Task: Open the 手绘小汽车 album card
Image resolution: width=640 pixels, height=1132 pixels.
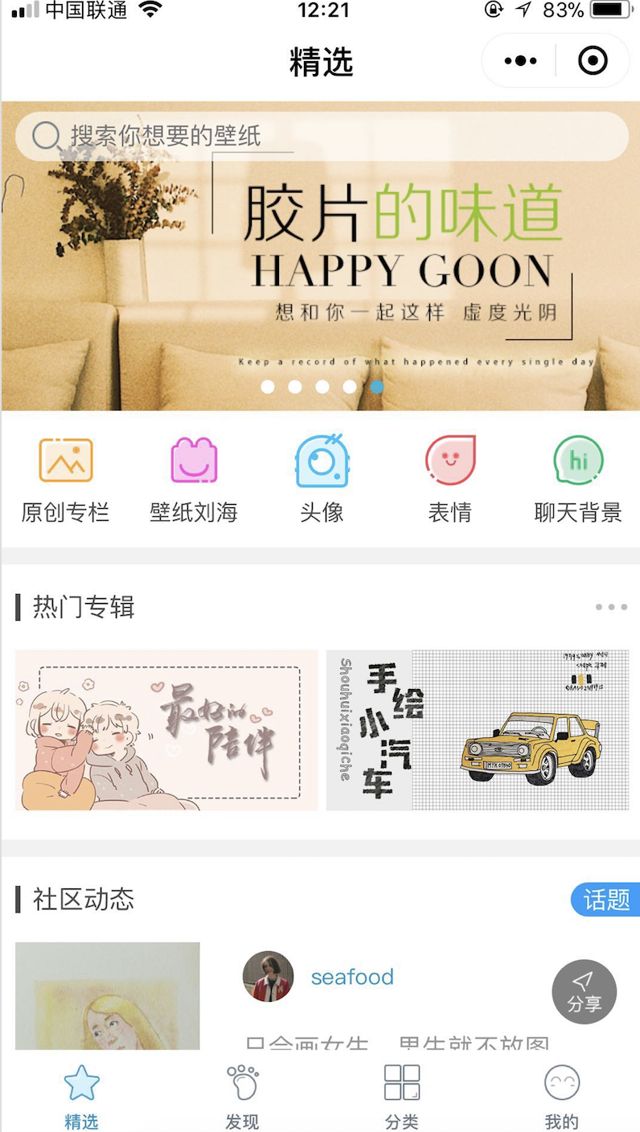Action: [478, 730]
